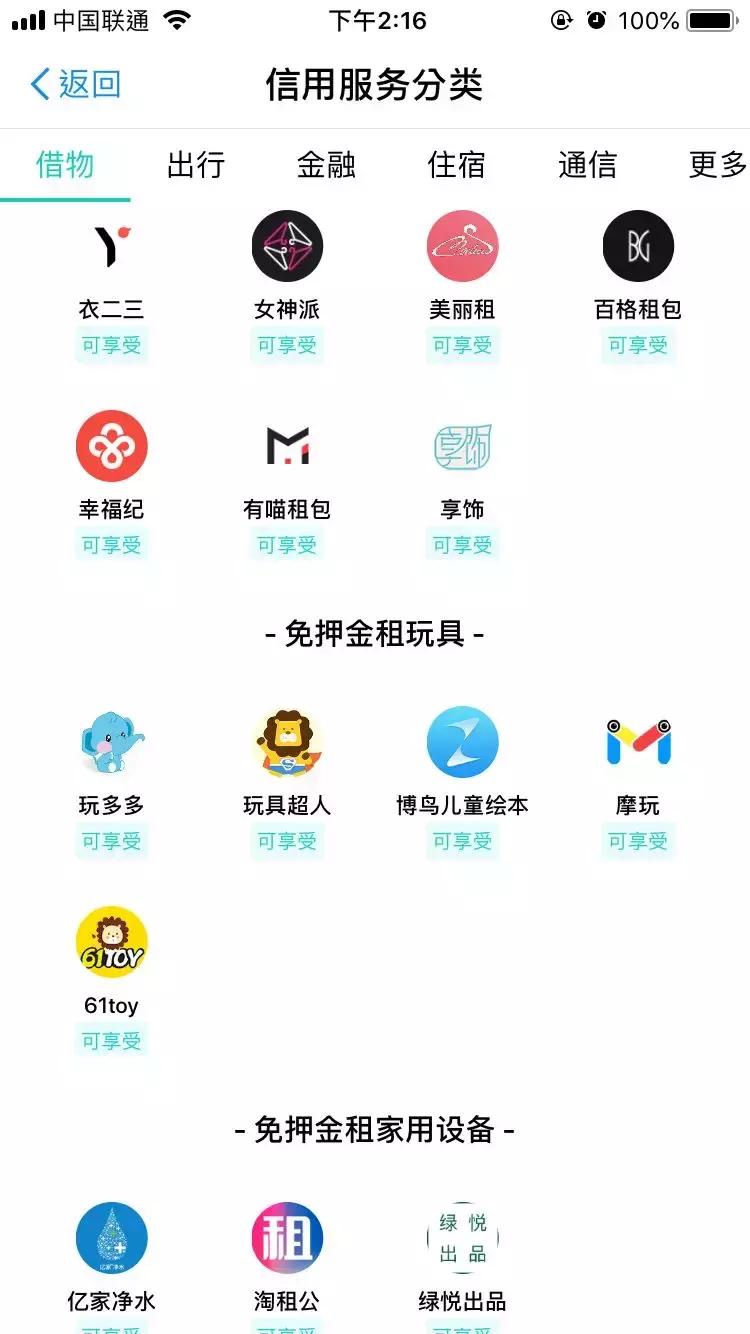Select the 有喵租包 app icon
The width and height of the screenshot is (750, 1334).
tap(287, 446)
